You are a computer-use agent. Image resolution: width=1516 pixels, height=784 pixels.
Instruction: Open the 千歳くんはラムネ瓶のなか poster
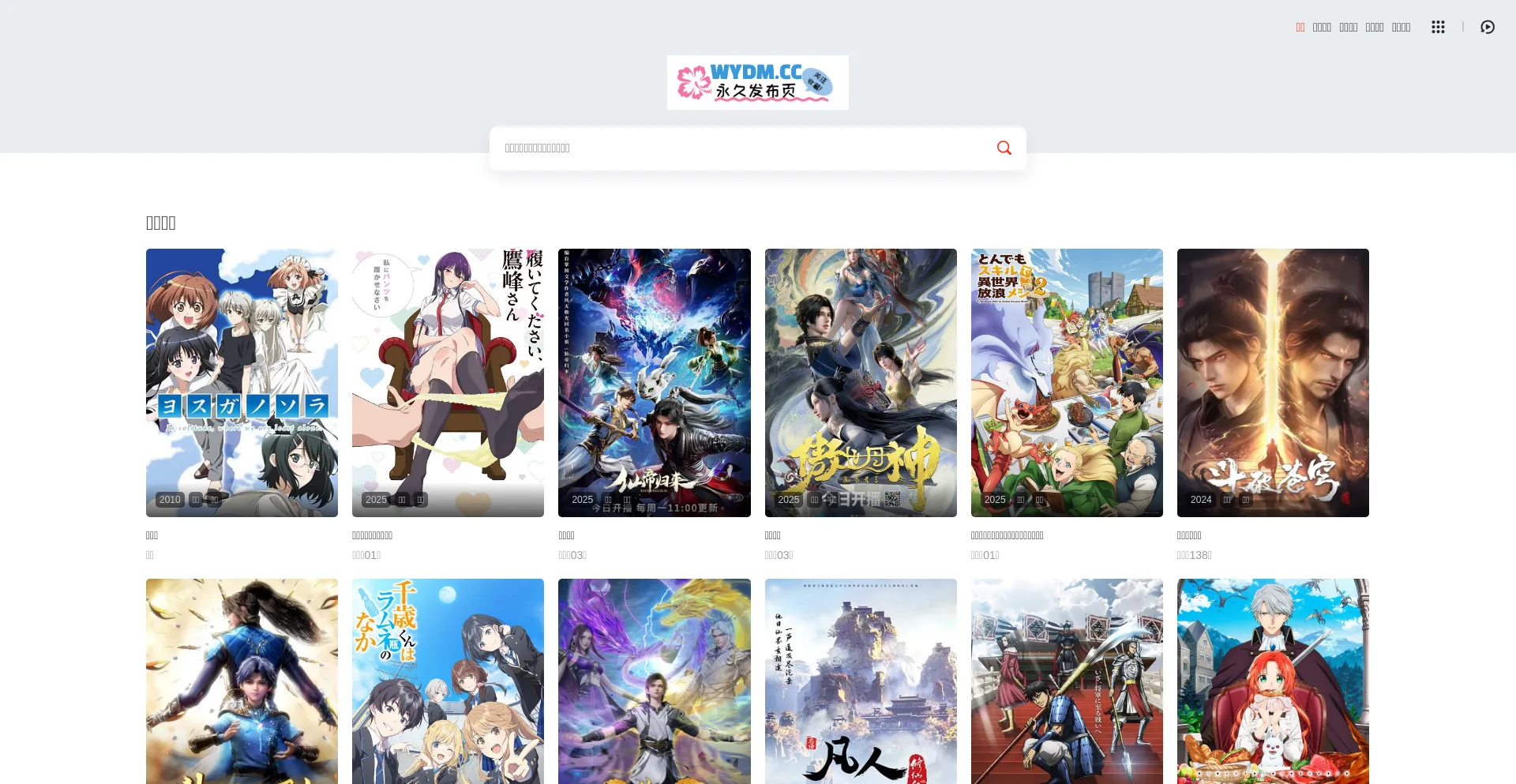coord(448,681)
